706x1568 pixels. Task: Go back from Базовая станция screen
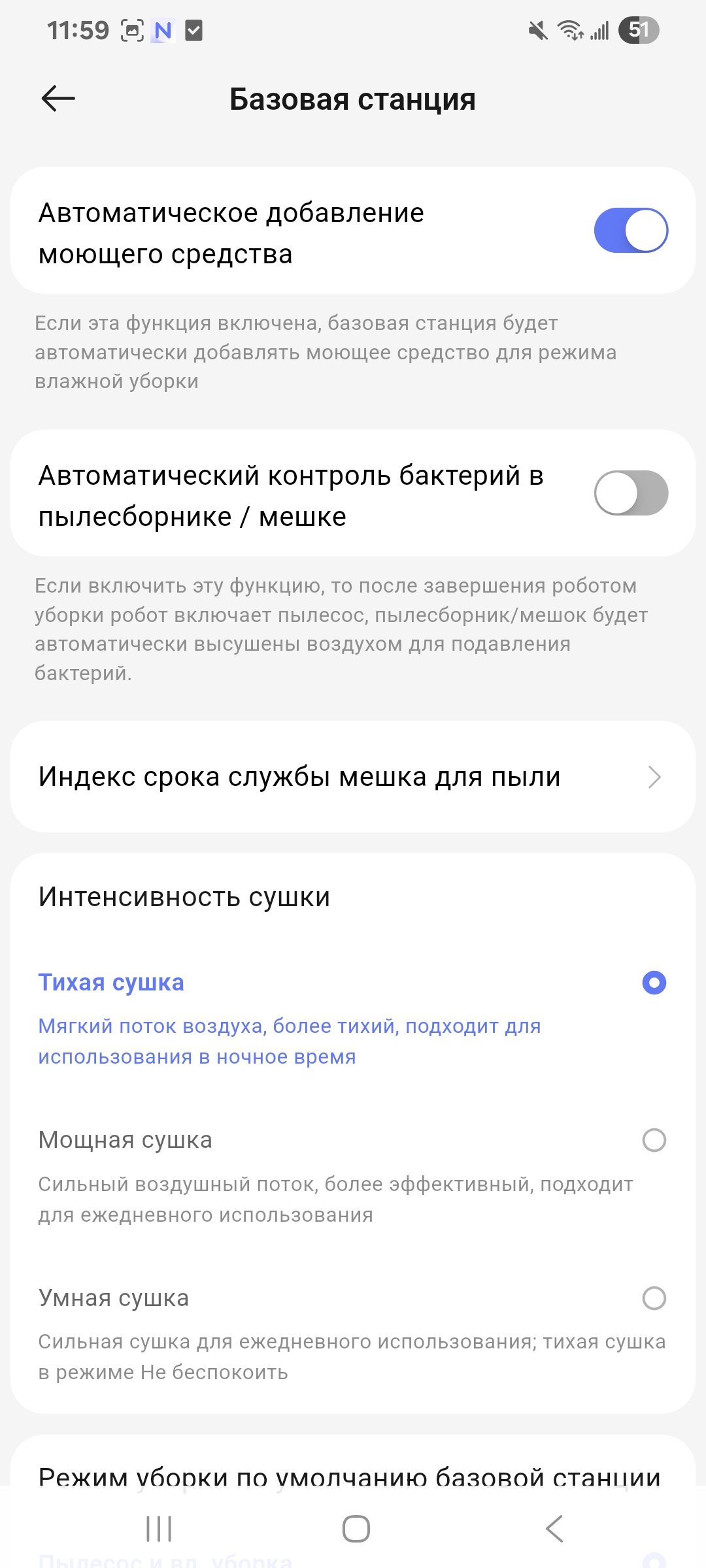[x=58, y=99]
